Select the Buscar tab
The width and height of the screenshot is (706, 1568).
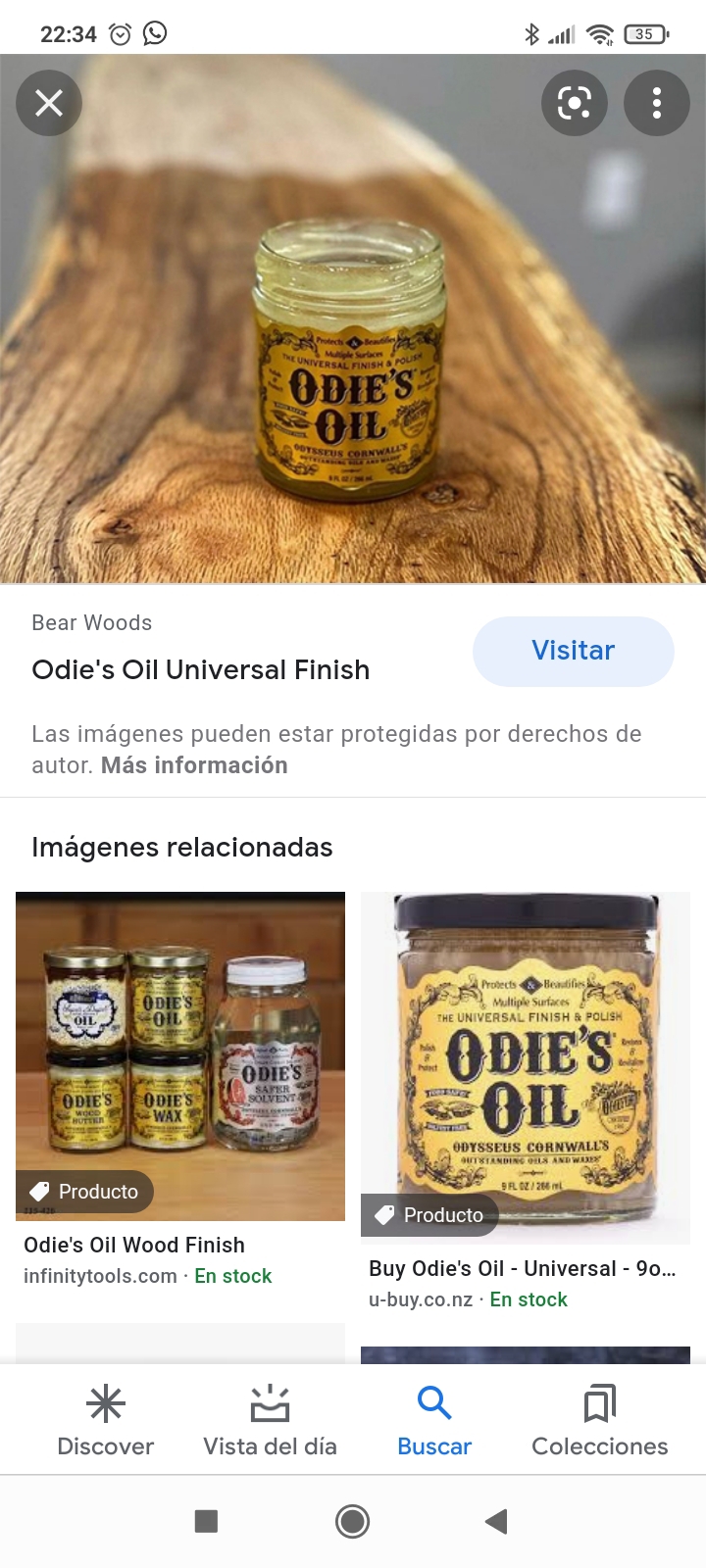[x=434, y=1421]
